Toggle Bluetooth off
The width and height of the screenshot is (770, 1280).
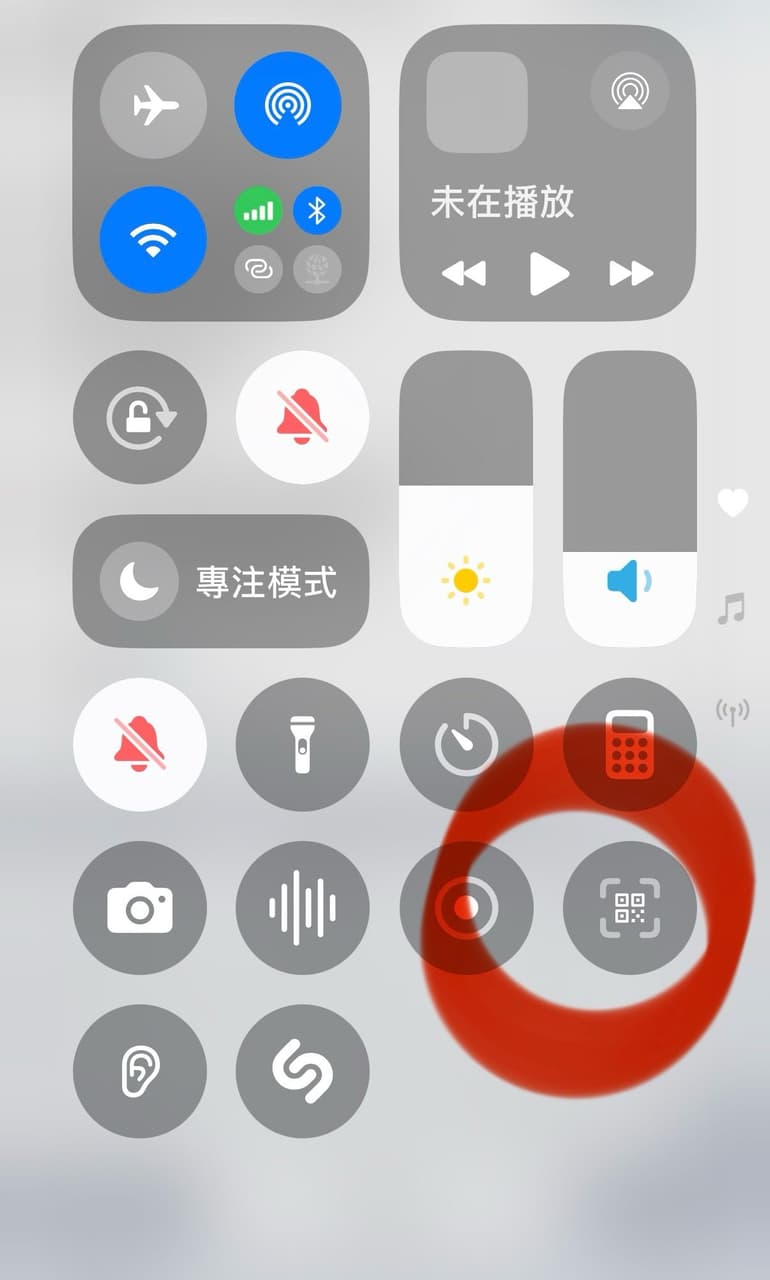pyautogui.click(x=317, y=210)
